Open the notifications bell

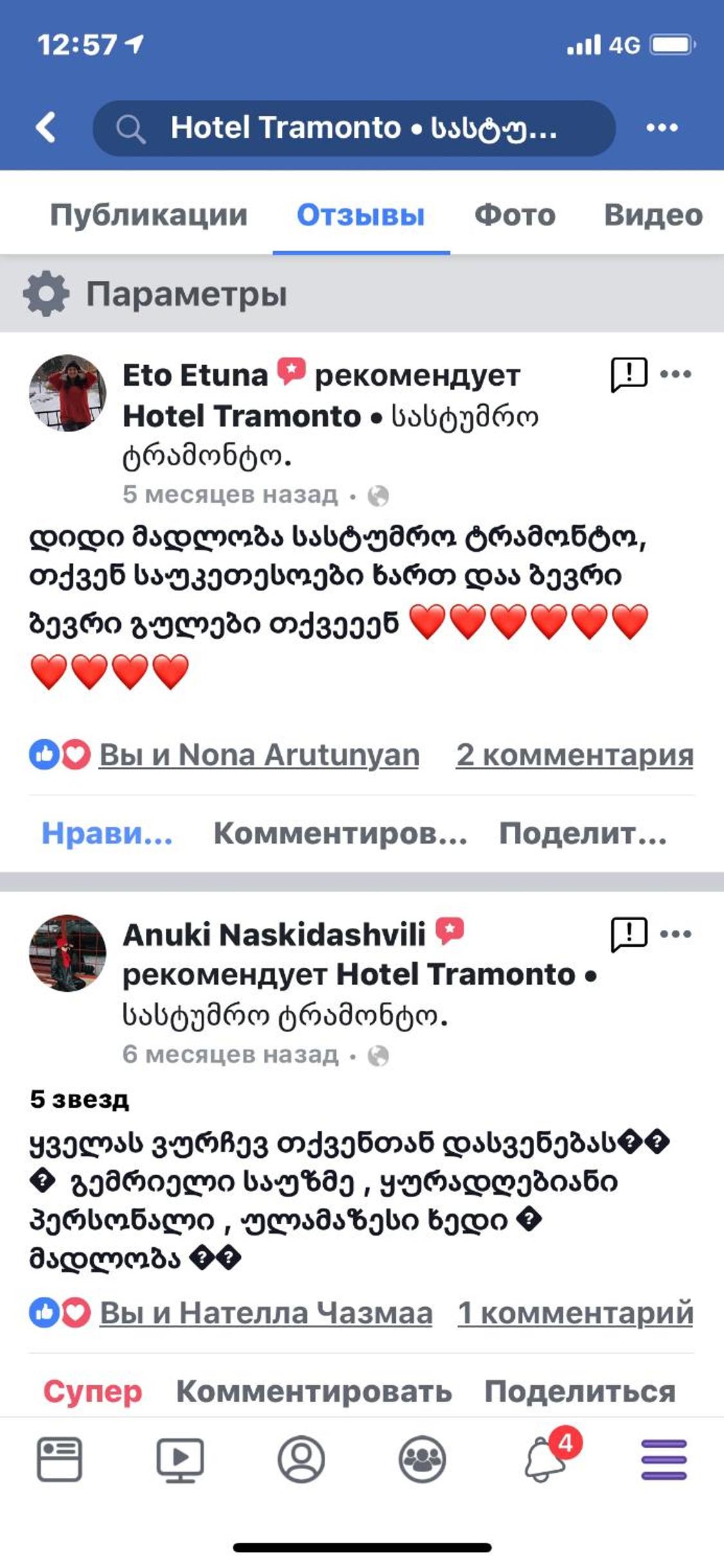(x=546, y=1459)
